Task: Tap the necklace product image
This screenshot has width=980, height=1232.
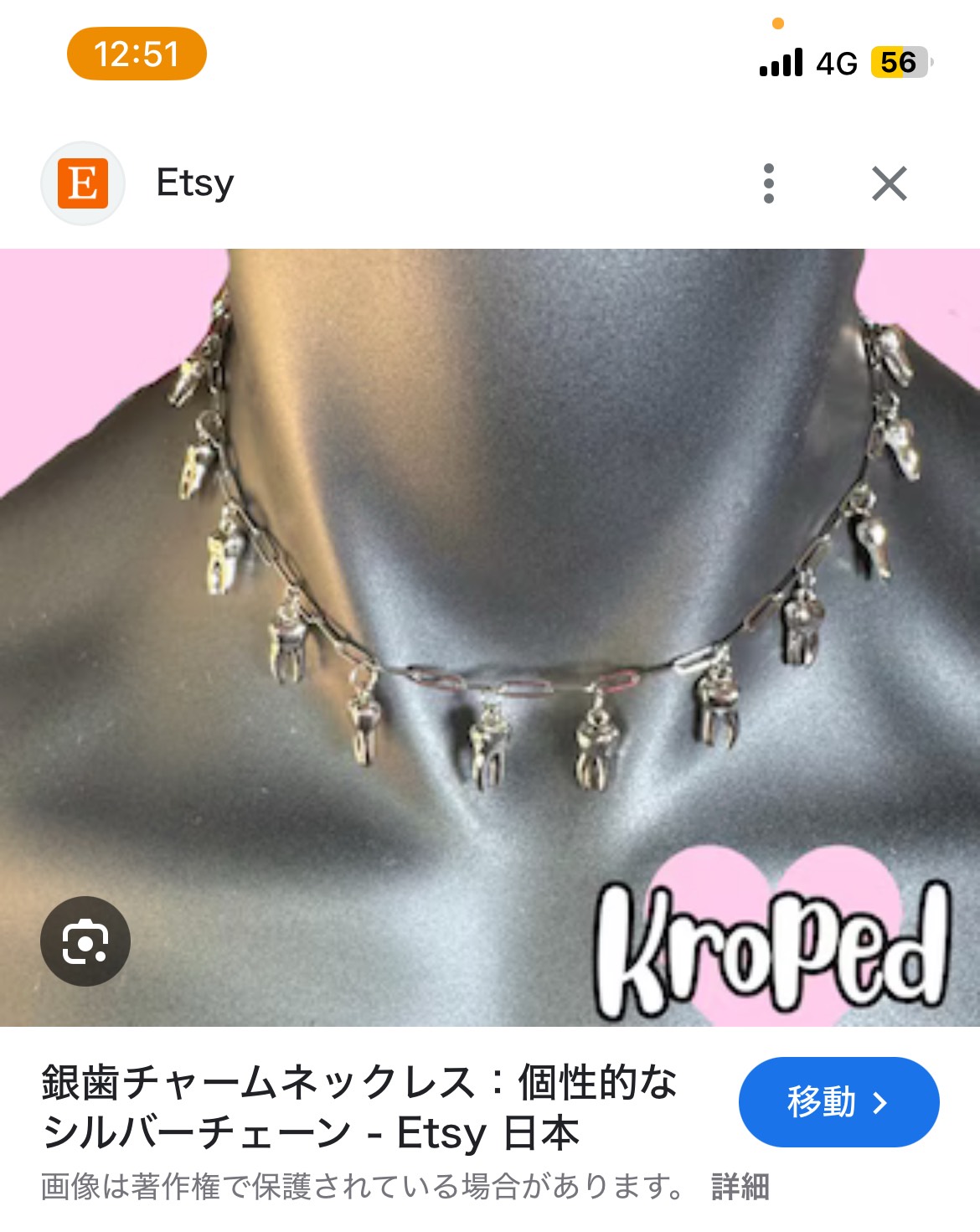Action: (490, 637)
